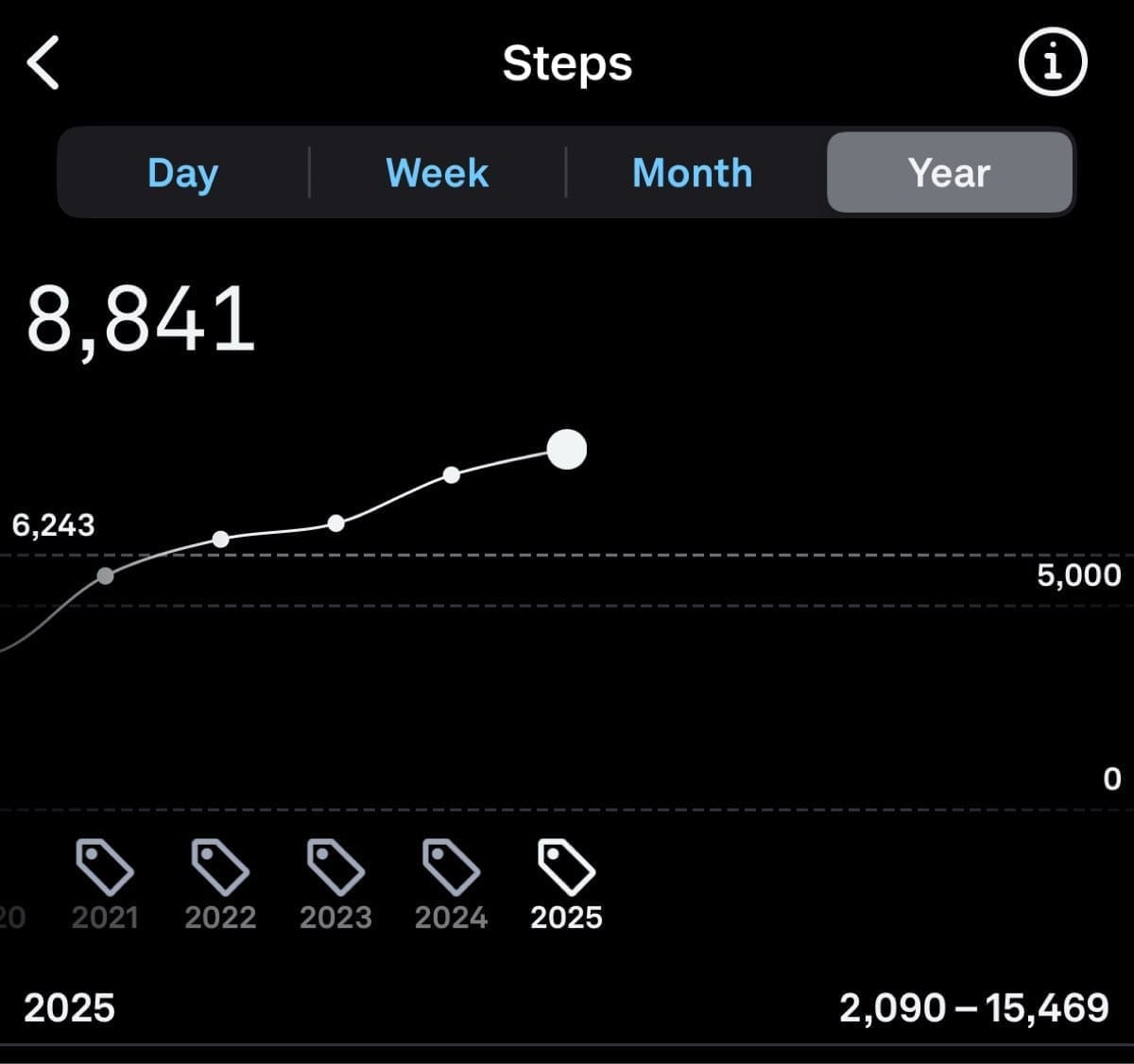
Task: Switch to the Month view
Action: [x=693, y=173]
